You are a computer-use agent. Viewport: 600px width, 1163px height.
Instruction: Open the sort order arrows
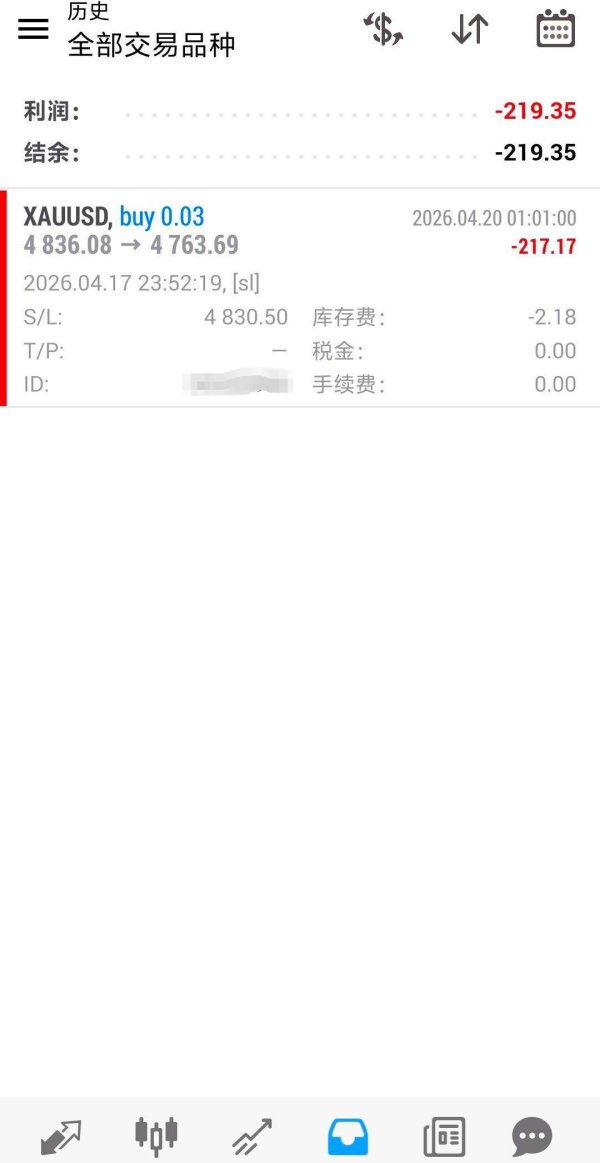(469, 29)
